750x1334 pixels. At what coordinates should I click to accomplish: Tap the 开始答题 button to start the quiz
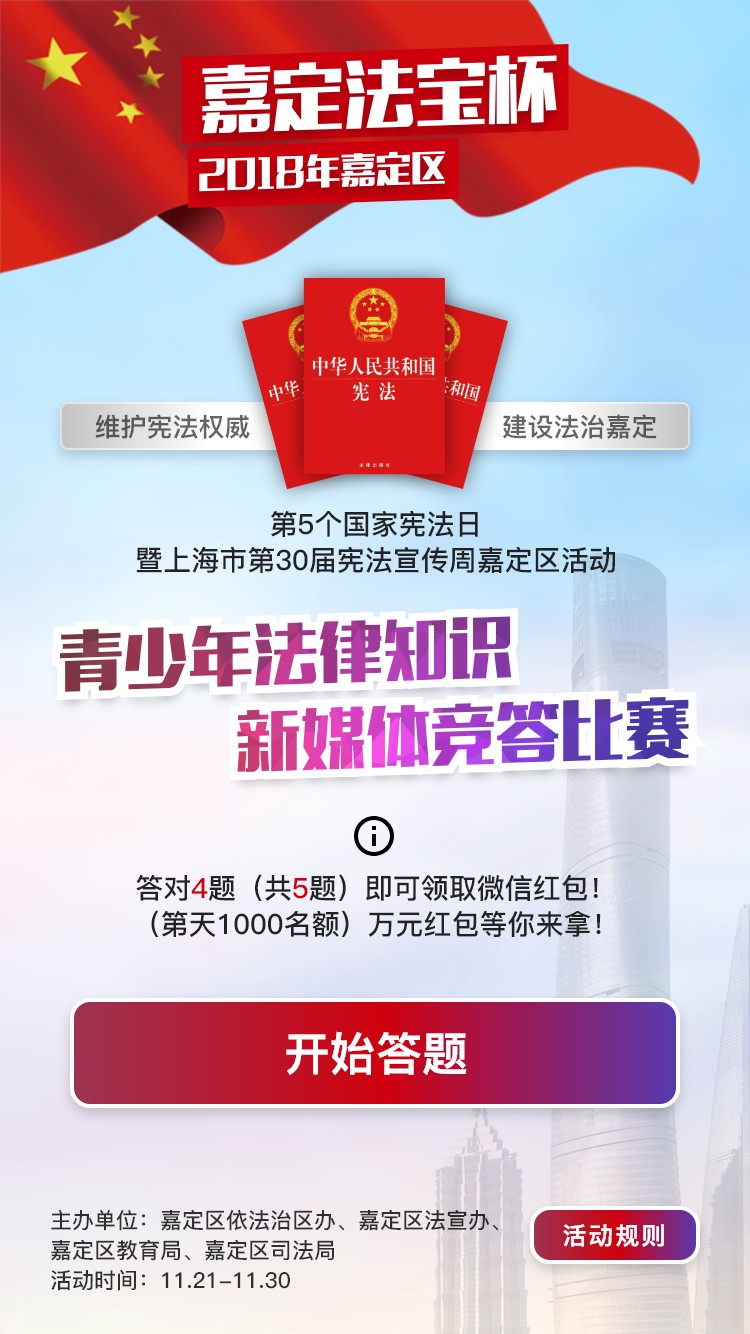375,1053
